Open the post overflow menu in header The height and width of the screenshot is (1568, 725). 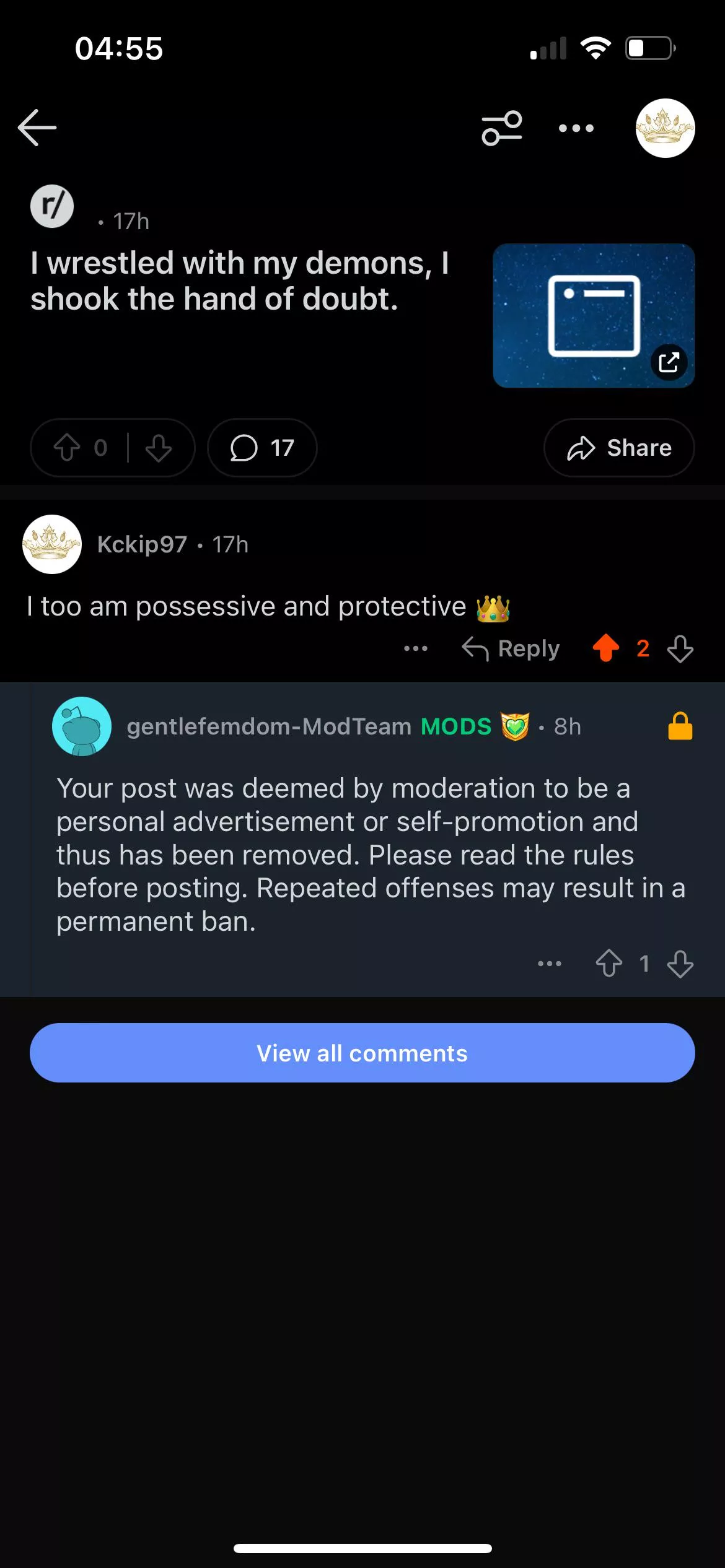click(576, 128)
